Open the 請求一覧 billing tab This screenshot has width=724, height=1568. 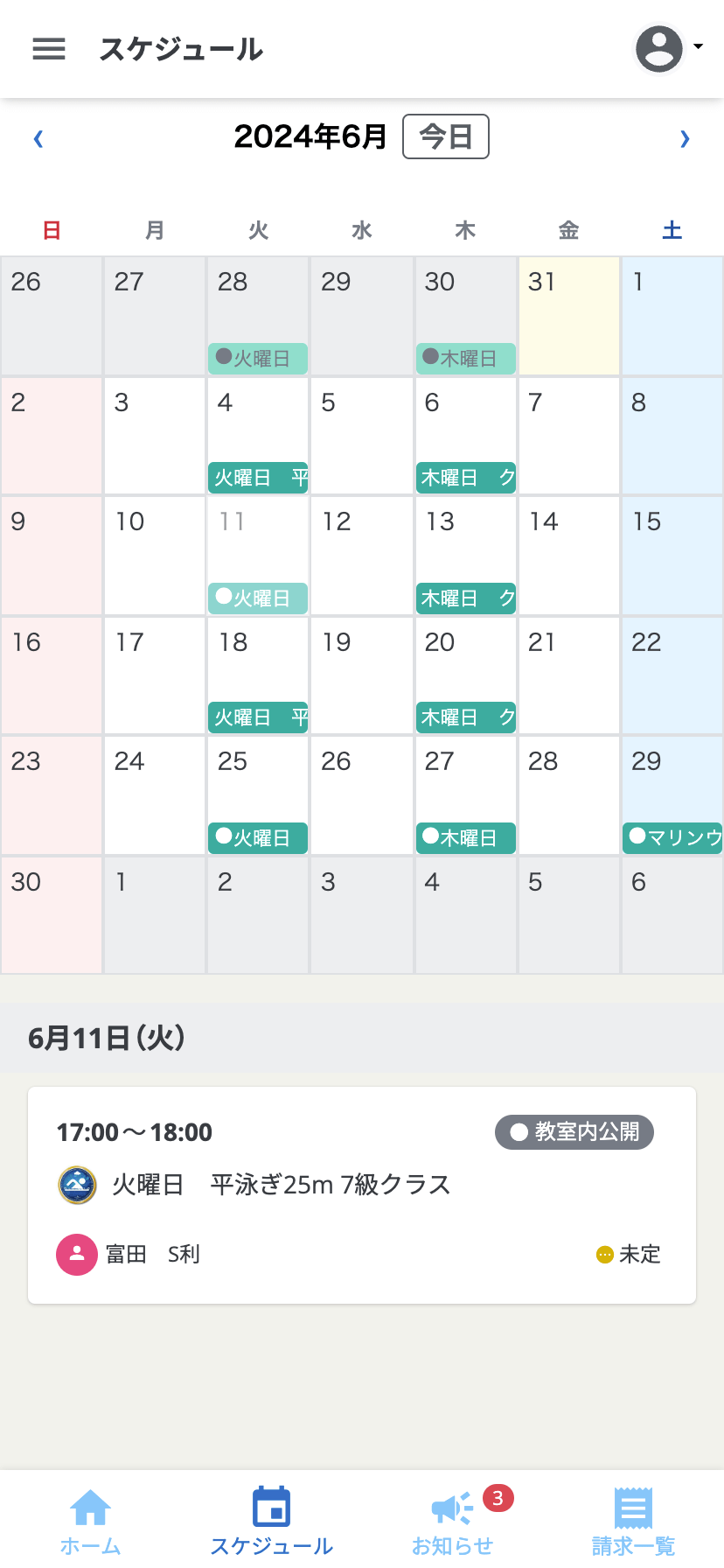[x=633, y=1521]
